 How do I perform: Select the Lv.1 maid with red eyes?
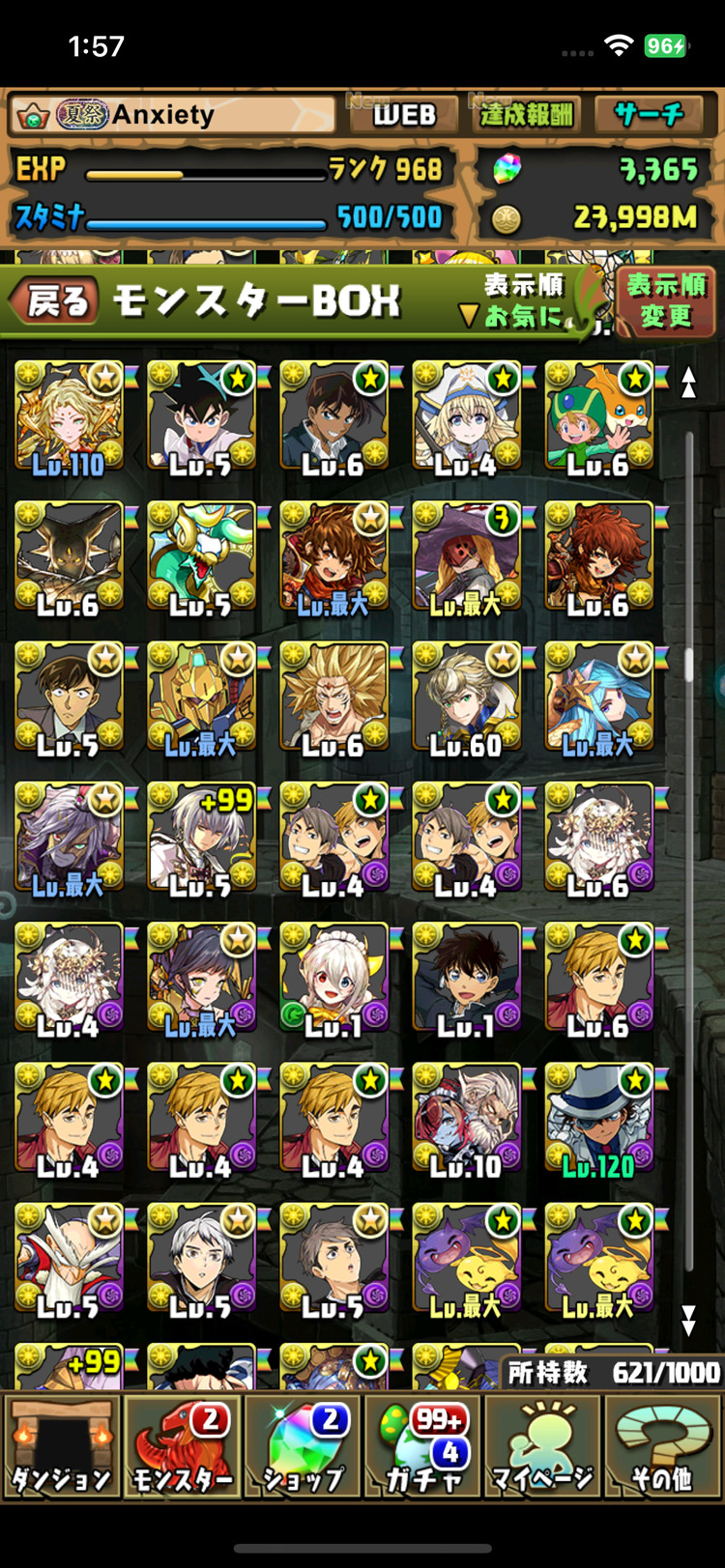point(334,980)
